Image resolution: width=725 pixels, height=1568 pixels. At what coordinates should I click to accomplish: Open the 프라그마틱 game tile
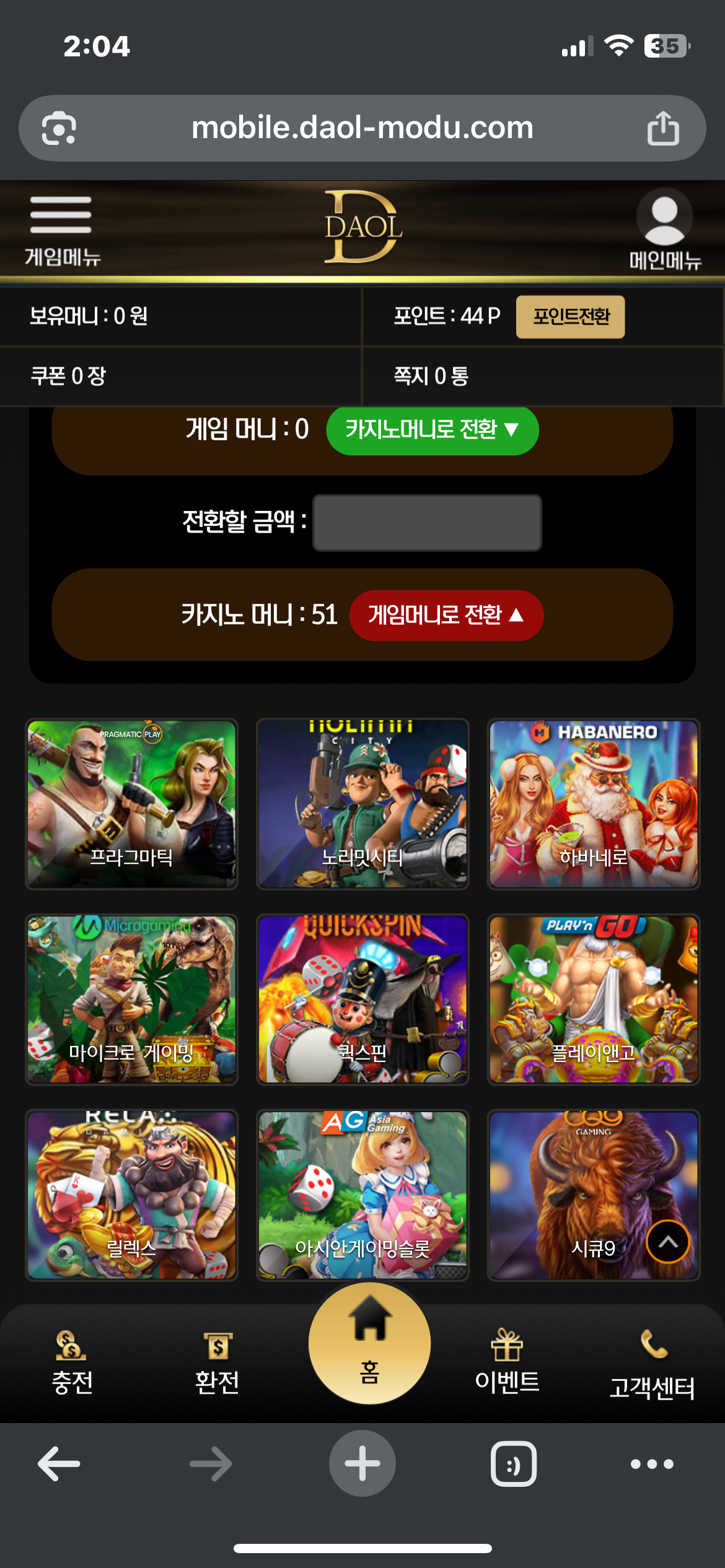coord(131,804)
